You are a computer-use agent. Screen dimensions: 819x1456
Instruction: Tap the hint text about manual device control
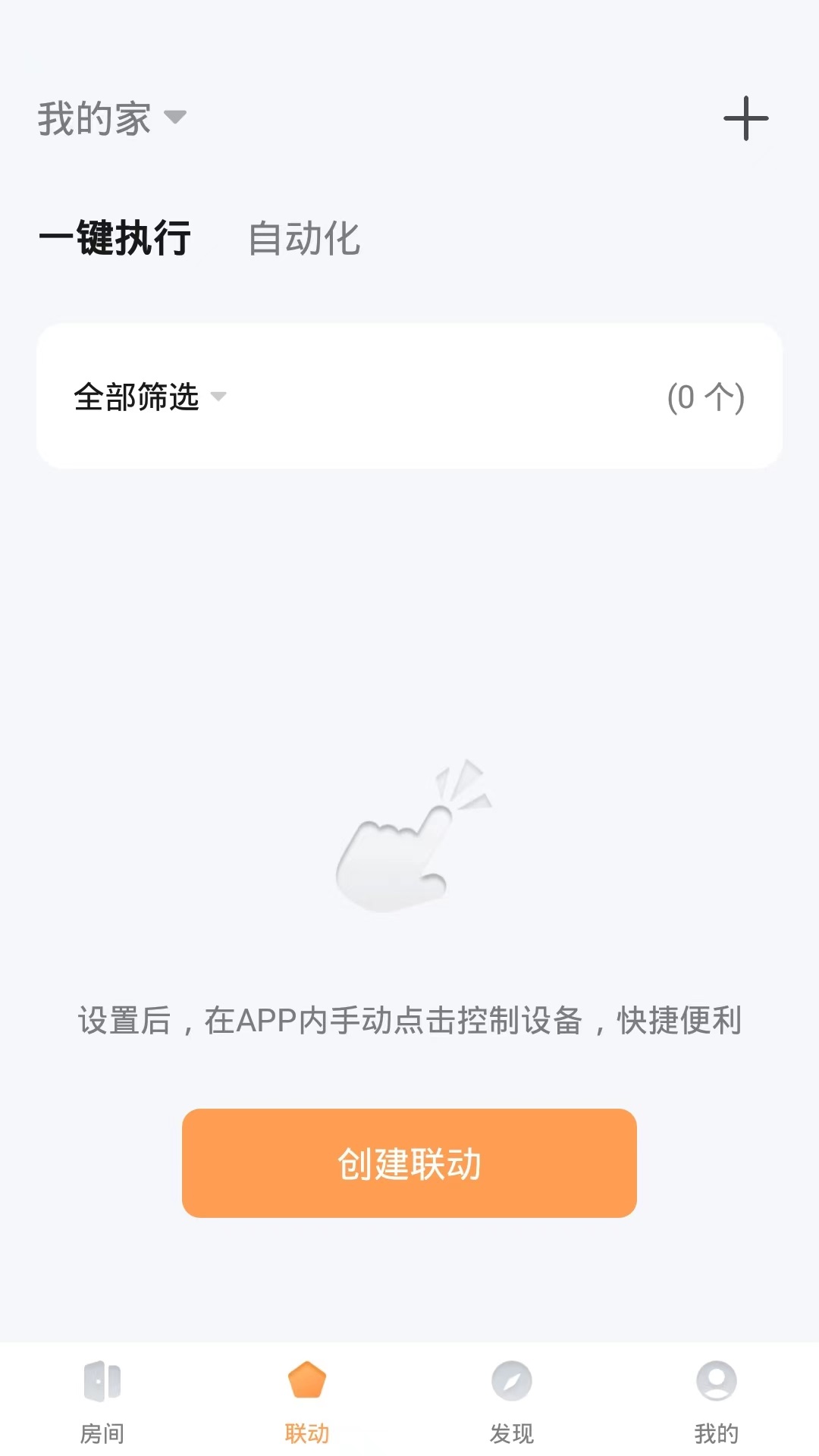tap(409, 1021)
